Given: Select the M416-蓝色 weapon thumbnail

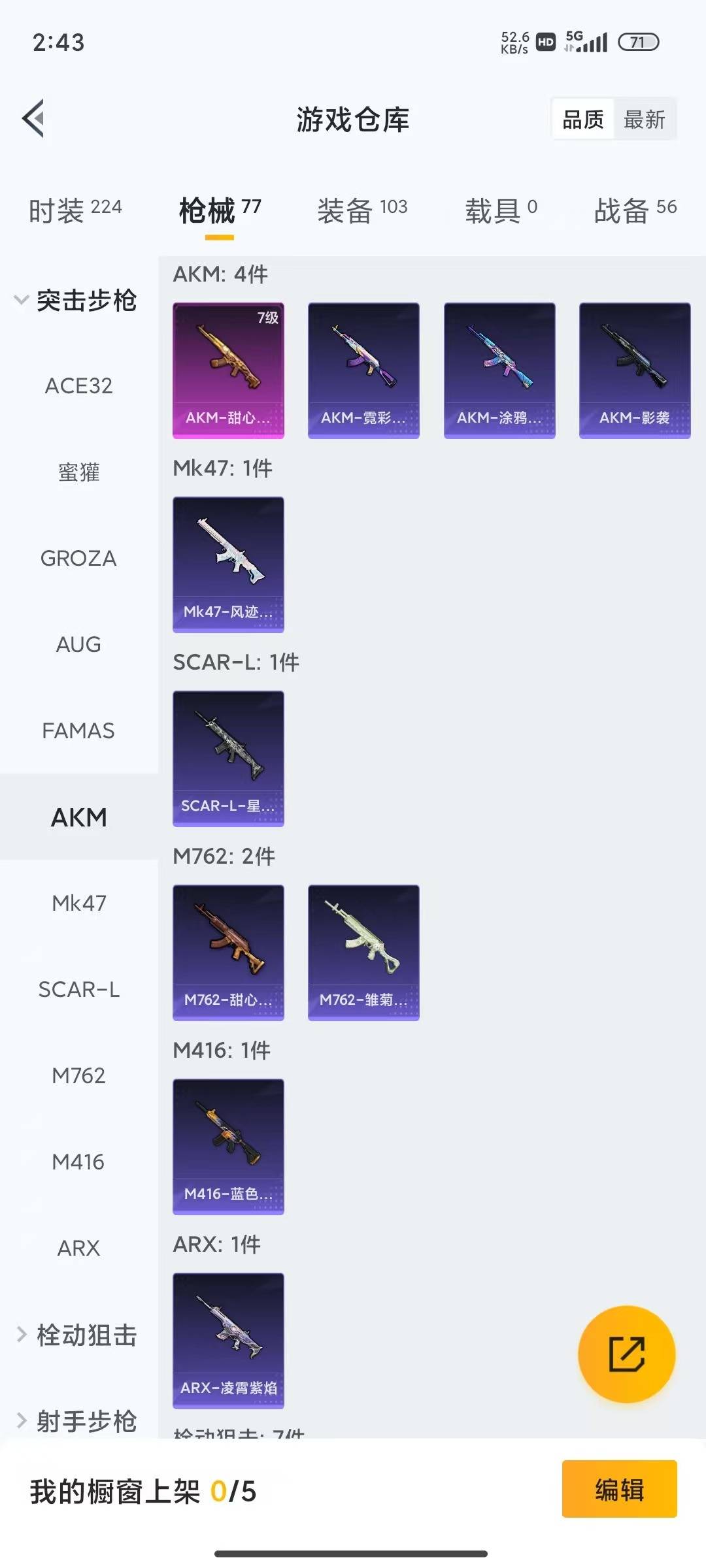Looking at the screenshot, I should pos(228,1148).
